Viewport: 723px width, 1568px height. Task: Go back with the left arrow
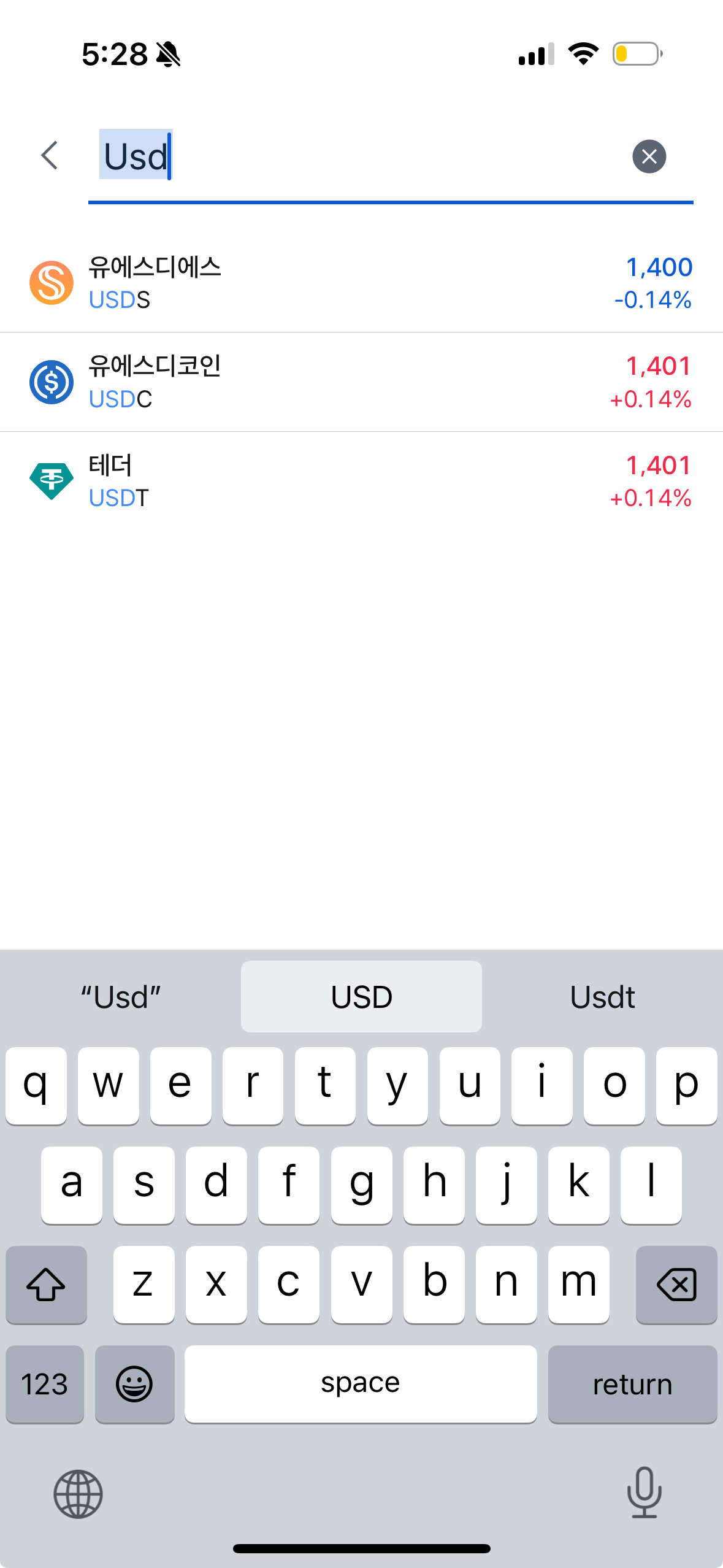point(50,155)
